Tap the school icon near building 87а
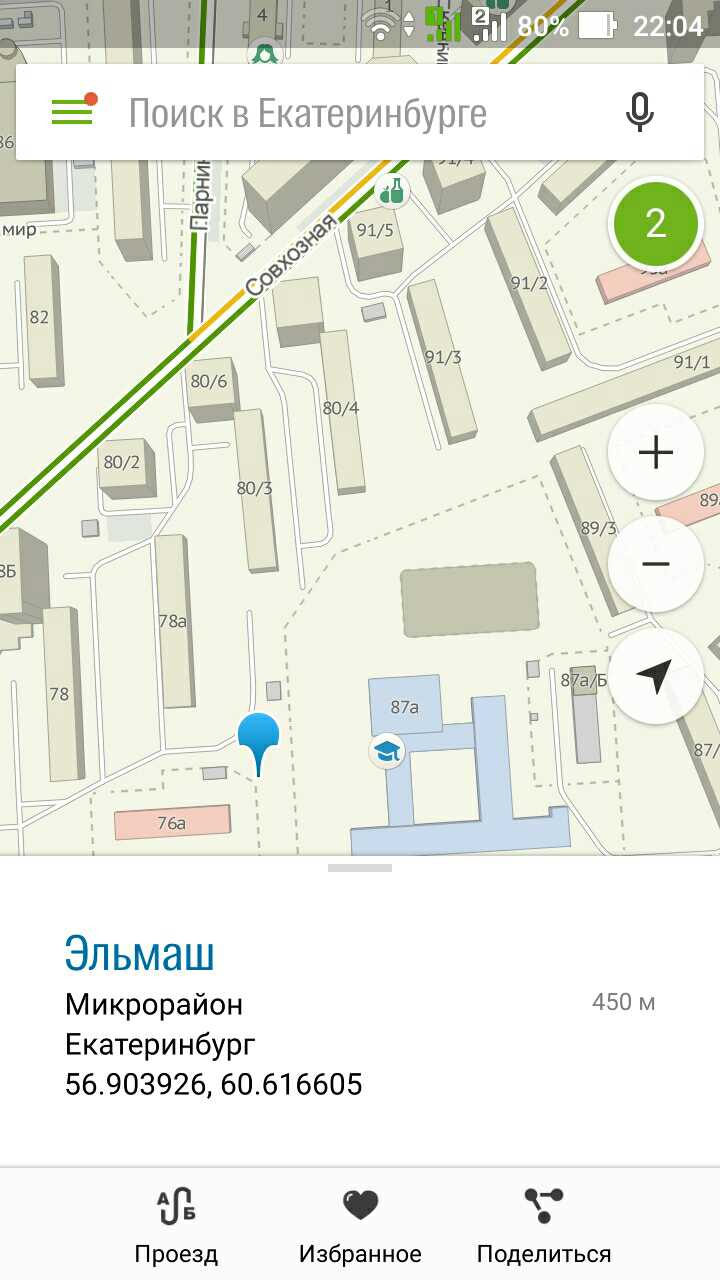 (387, 751)
